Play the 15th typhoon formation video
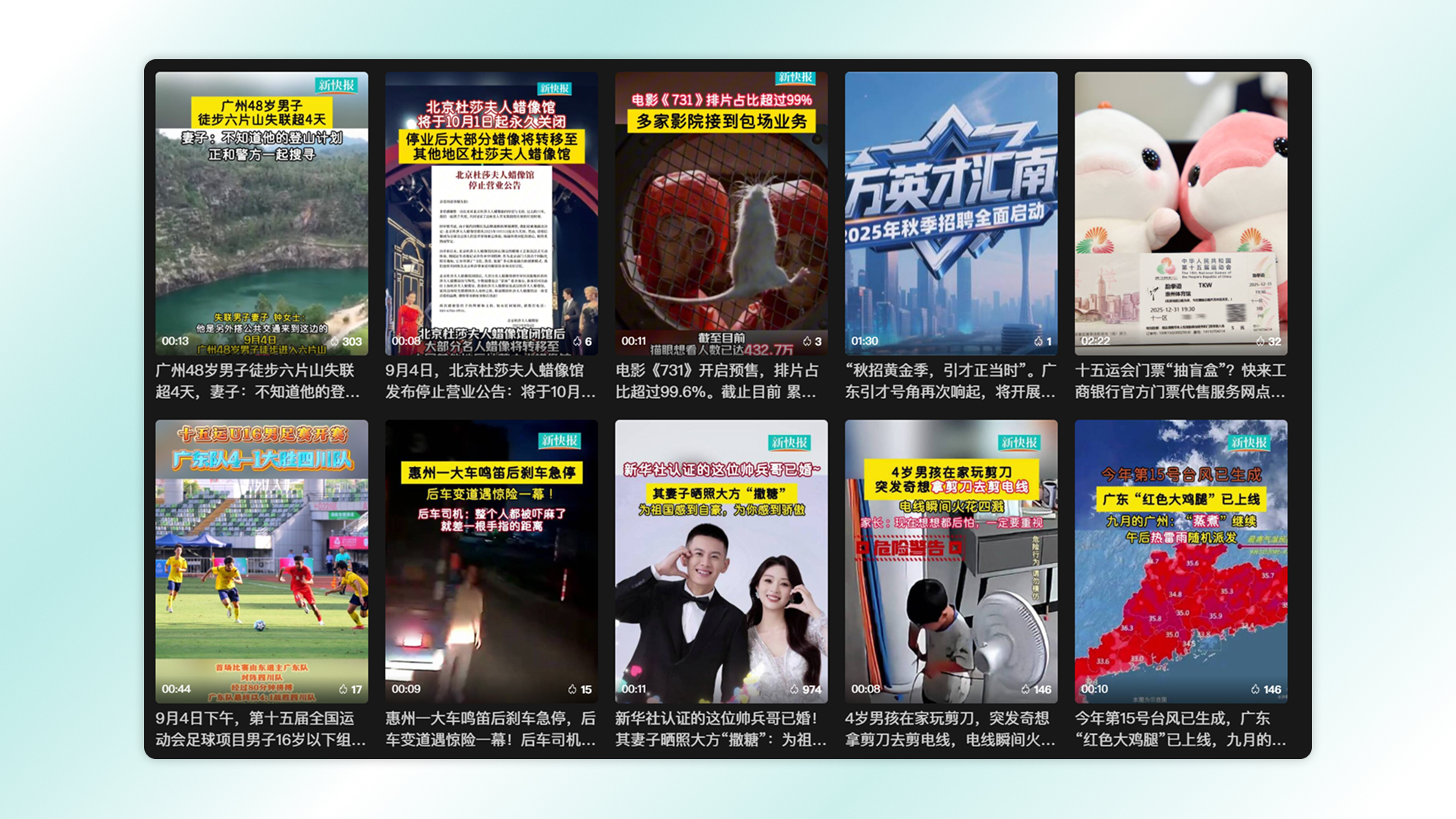The width and height of the screenshot is (1456, 819). tap(1181, 561)
